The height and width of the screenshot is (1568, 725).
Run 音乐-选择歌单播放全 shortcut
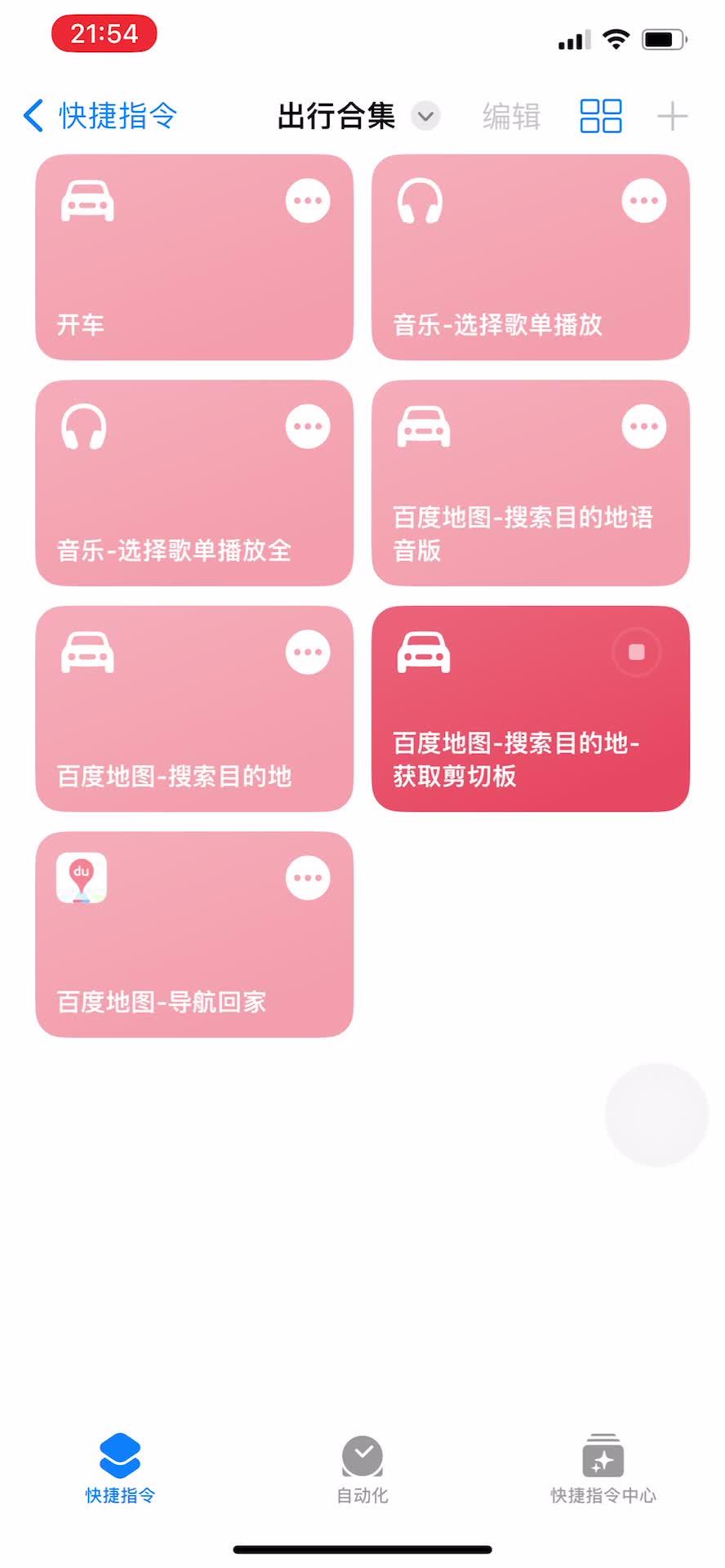(x=194, y=483)
